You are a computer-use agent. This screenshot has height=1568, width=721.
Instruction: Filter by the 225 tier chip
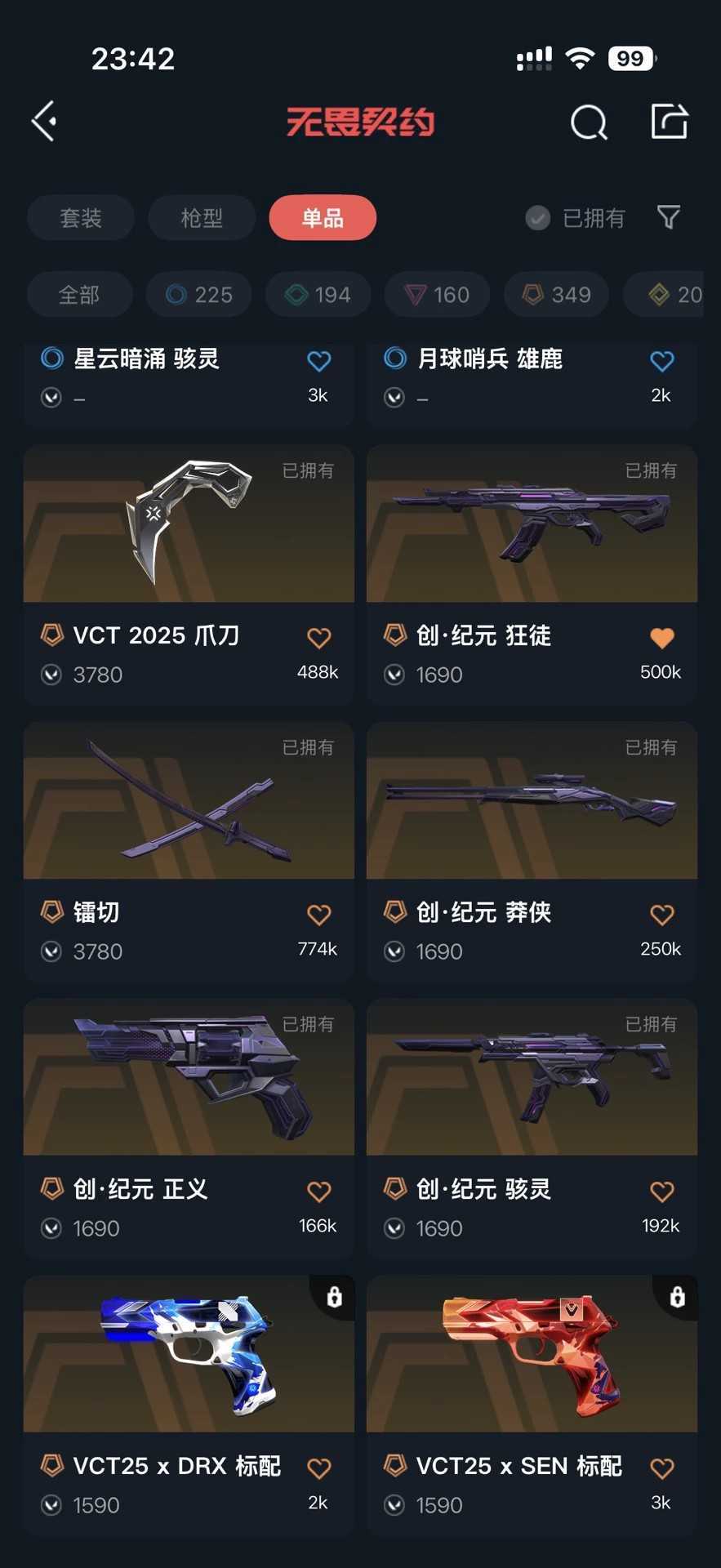(198, 294)
